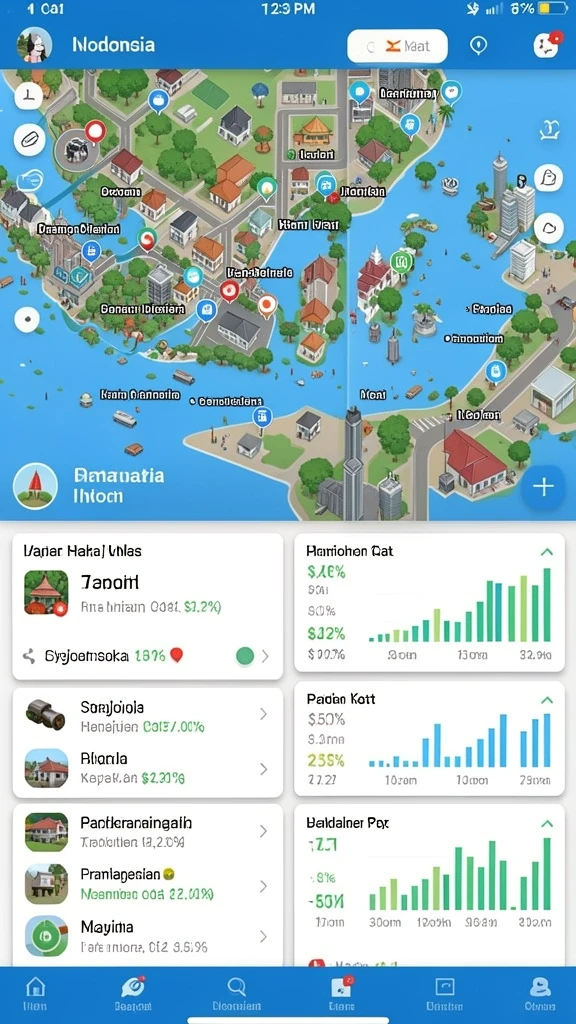Open the Japoitl card

(148, 592)
